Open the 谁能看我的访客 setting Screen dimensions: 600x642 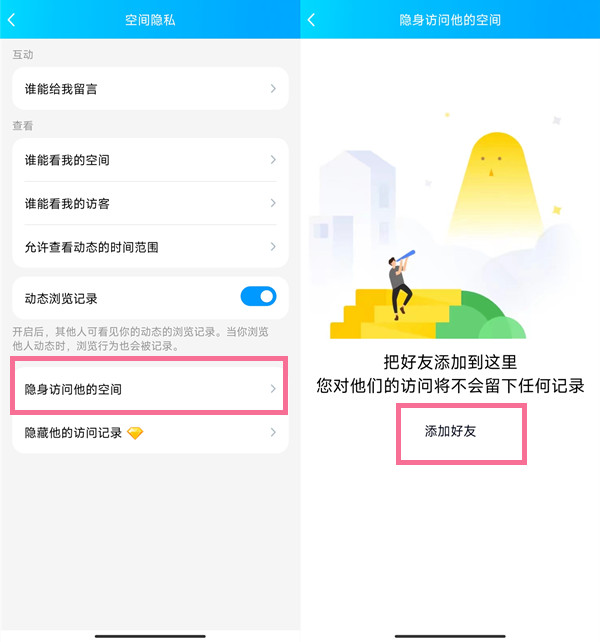coord(150,203)
